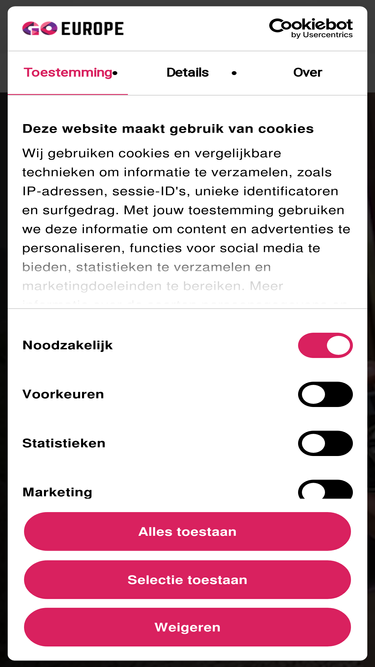This screenshot has width=375, height=667.
Task: Open the Cookiebot by Usercentrics link
Action: 311,28
